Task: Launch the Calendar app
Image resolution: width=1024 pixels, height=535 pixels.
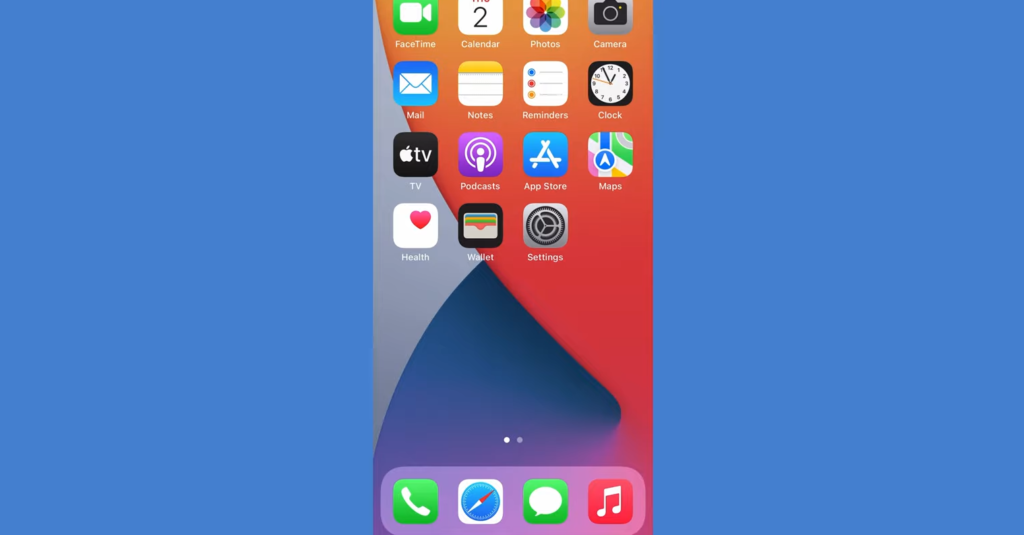Action: [480, 16]
